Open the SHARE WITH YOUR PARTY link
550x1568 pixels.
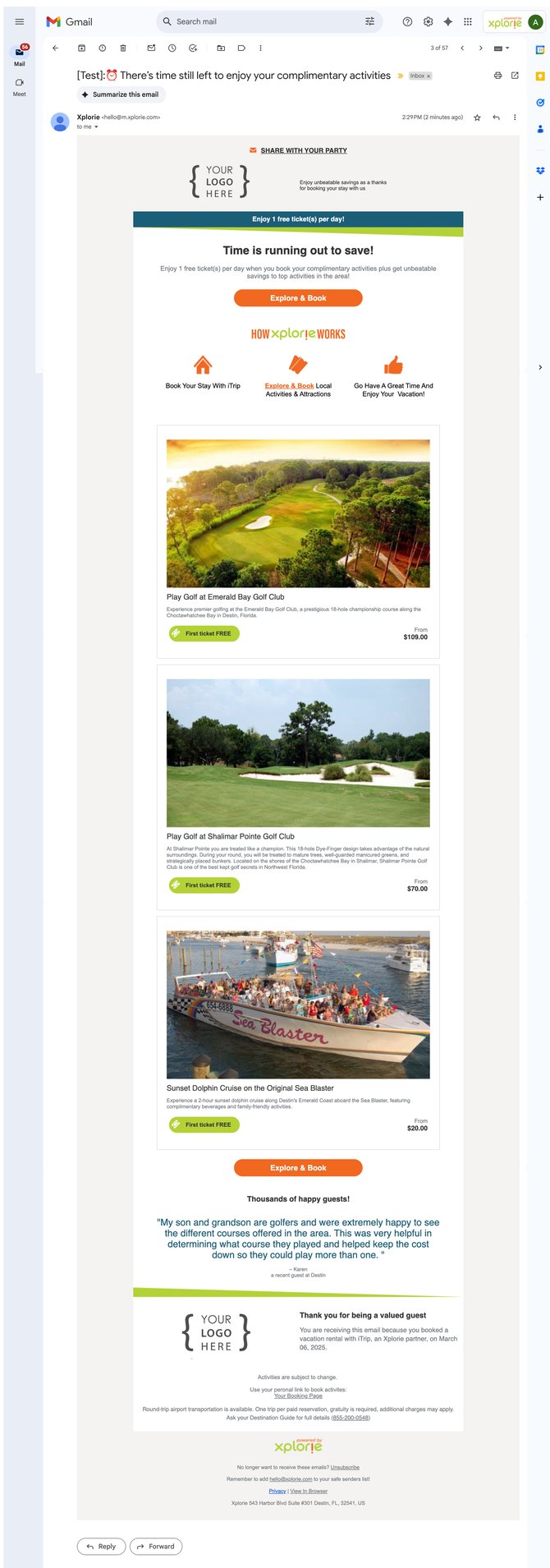[x=303, y=150]
